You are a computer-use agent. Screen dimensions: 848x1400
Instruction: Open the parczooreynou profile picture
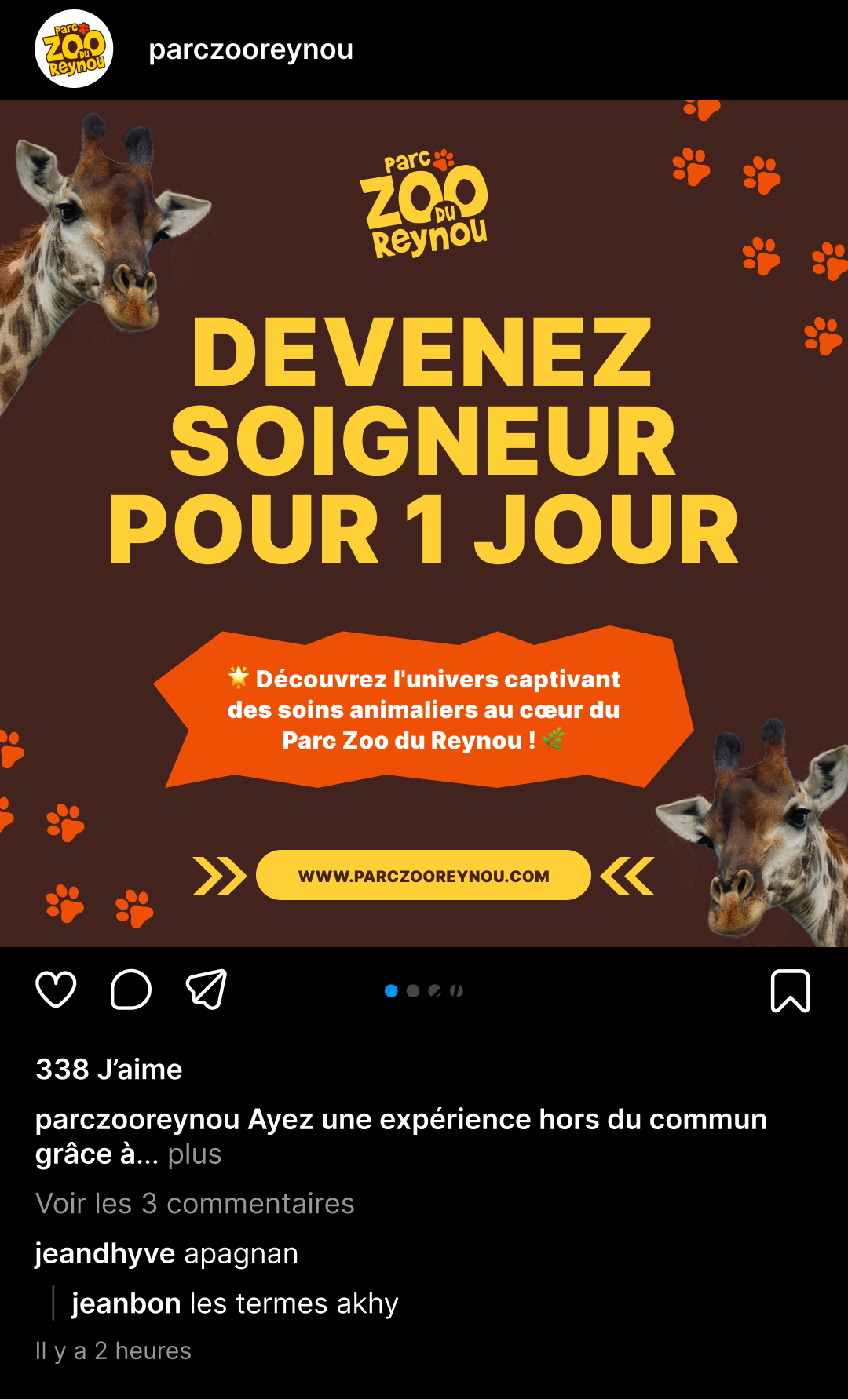[x=74, y=49]
